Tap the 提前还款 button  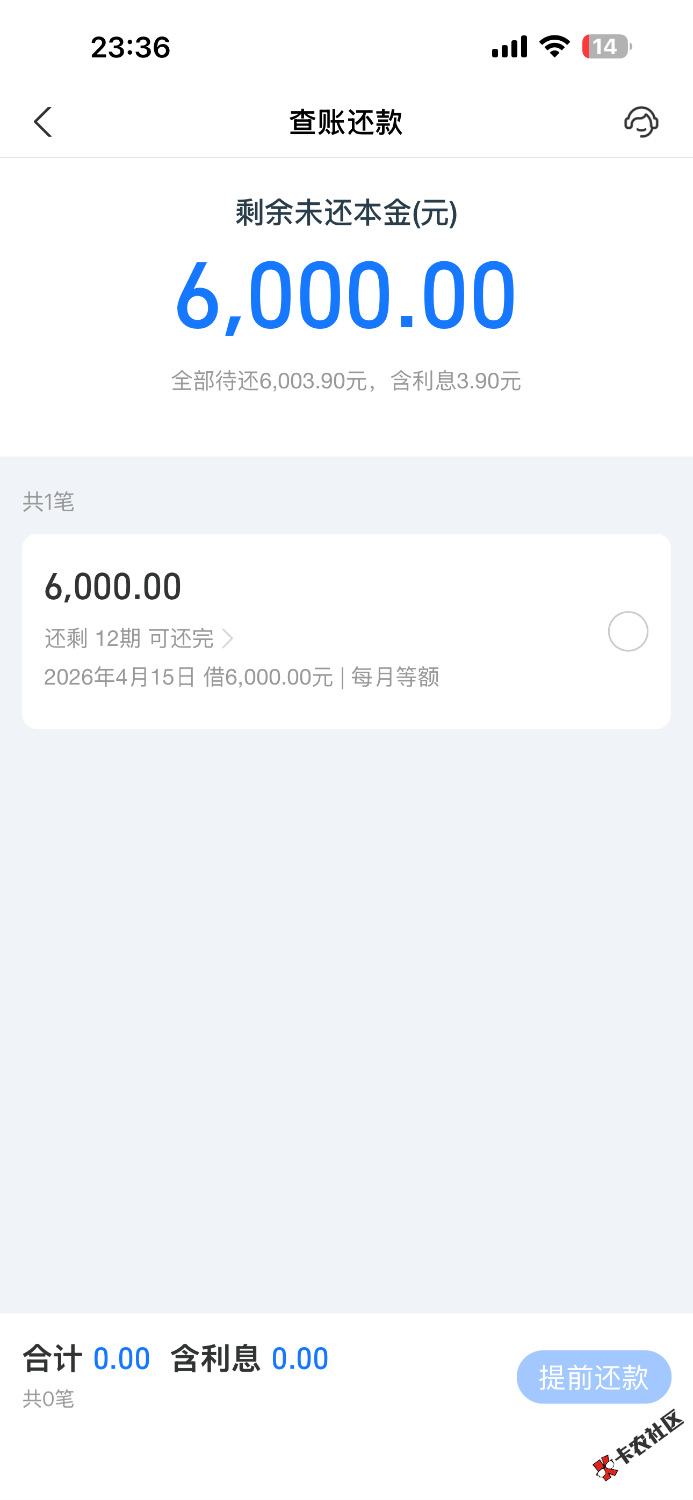[x=593, y=1377]
